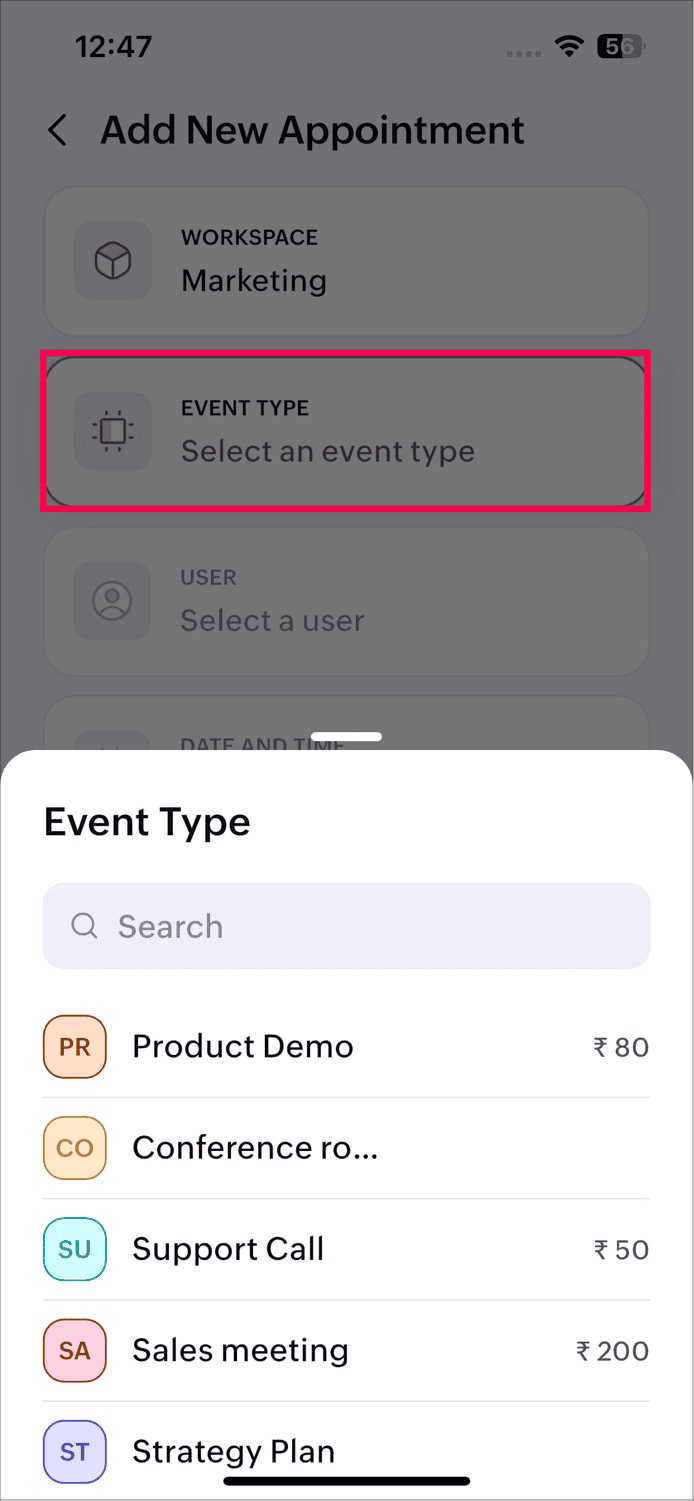Tap the bottom sheet drag handle
Viewport: 694px width, 1501px height.
coord(346,736)
